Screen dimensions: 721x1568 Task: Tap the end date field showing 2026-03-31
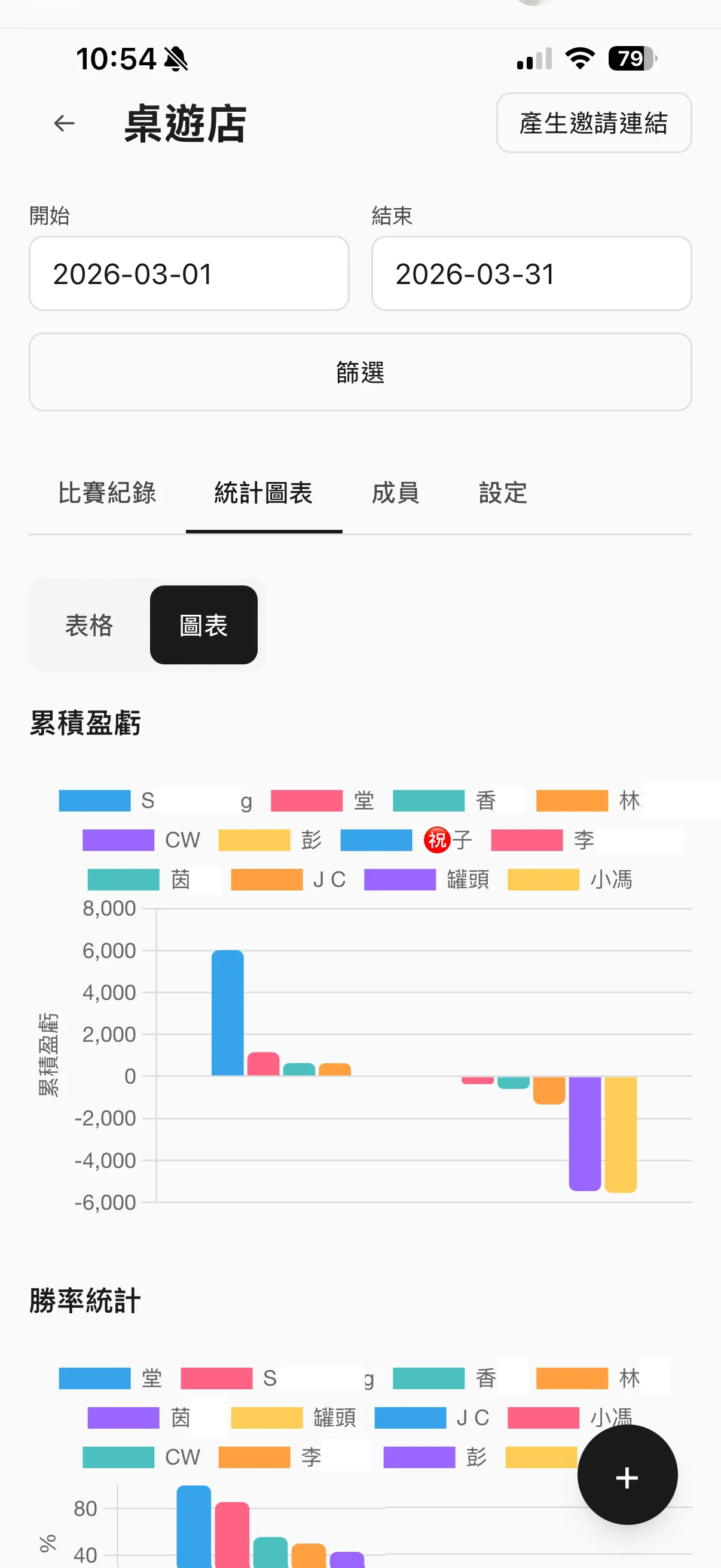tap(531, 273)
